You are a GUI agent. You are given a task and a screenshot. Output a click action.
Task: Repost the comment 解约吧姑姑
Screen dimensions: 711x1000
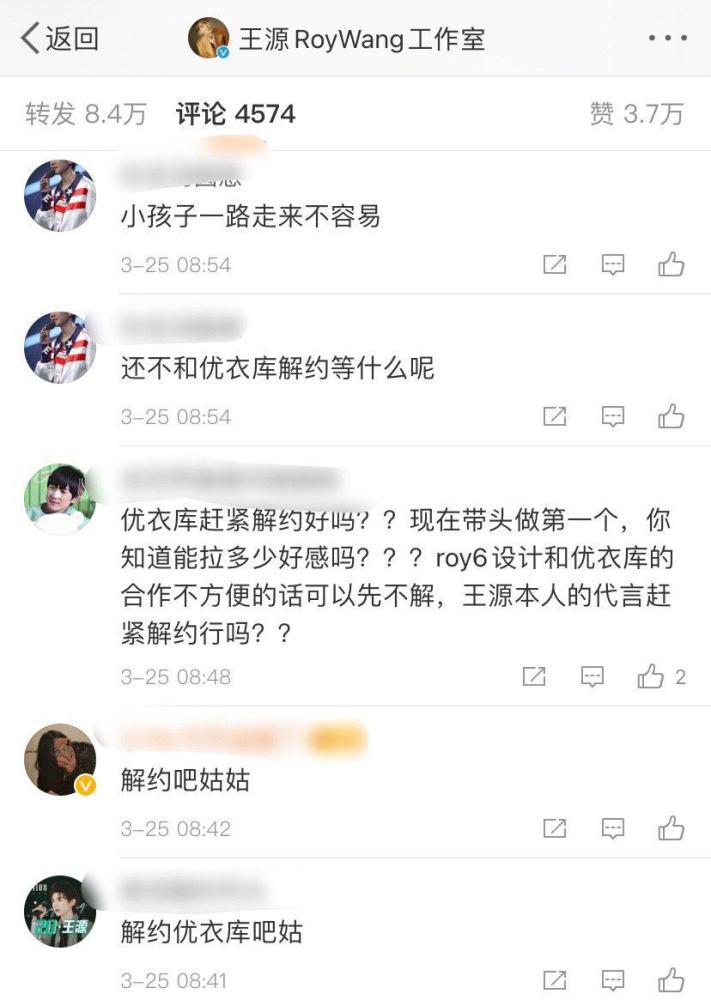554,828
